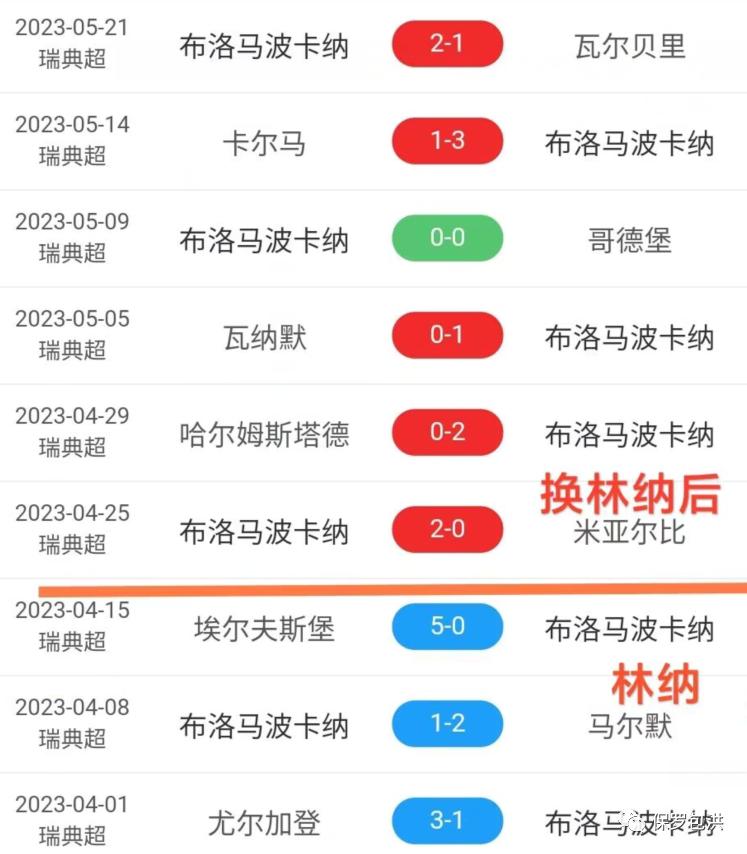The width and height of the screenshot is (747, 854).
Task: Click the 马尔默 team name
Action: pos(631,724)
